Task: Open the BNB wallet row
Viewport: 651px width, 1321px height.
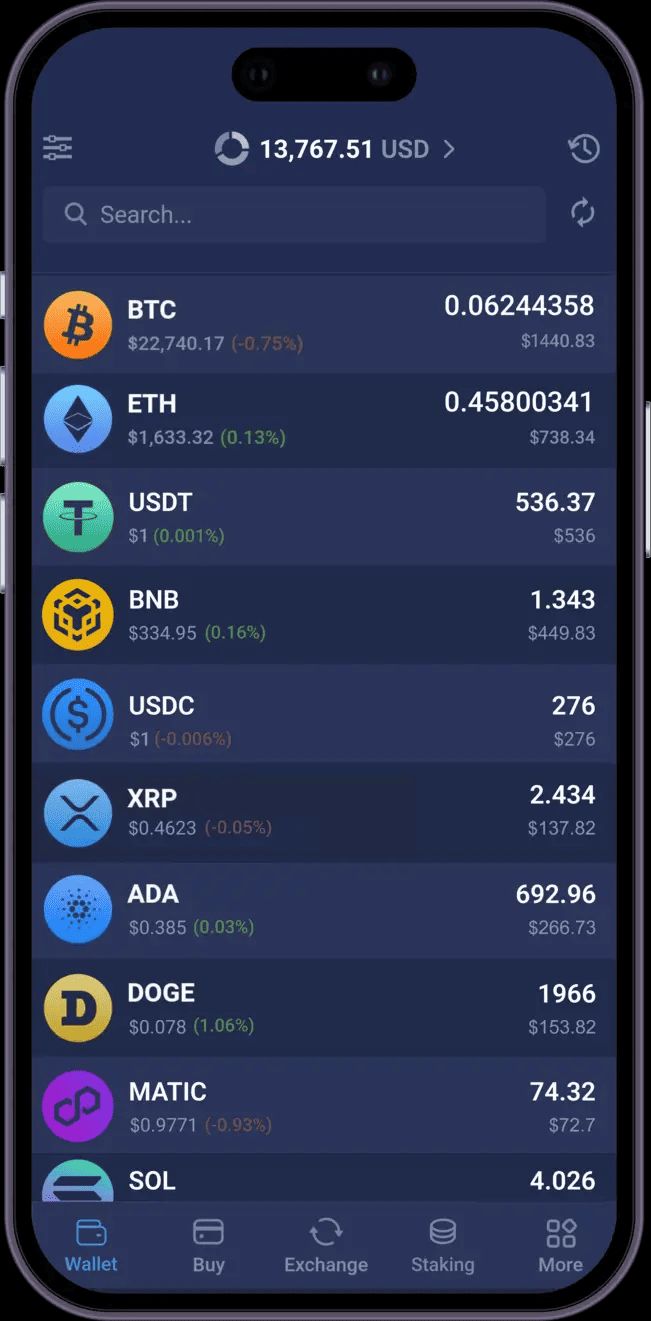Action: pos(324,614)
